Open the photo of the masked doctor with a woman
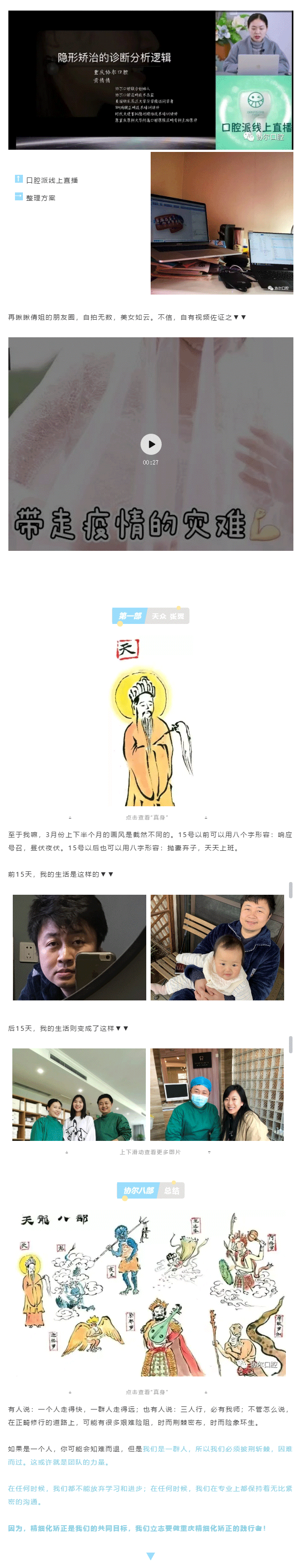Viewport: 300px width, 1568px height. 217,1094
